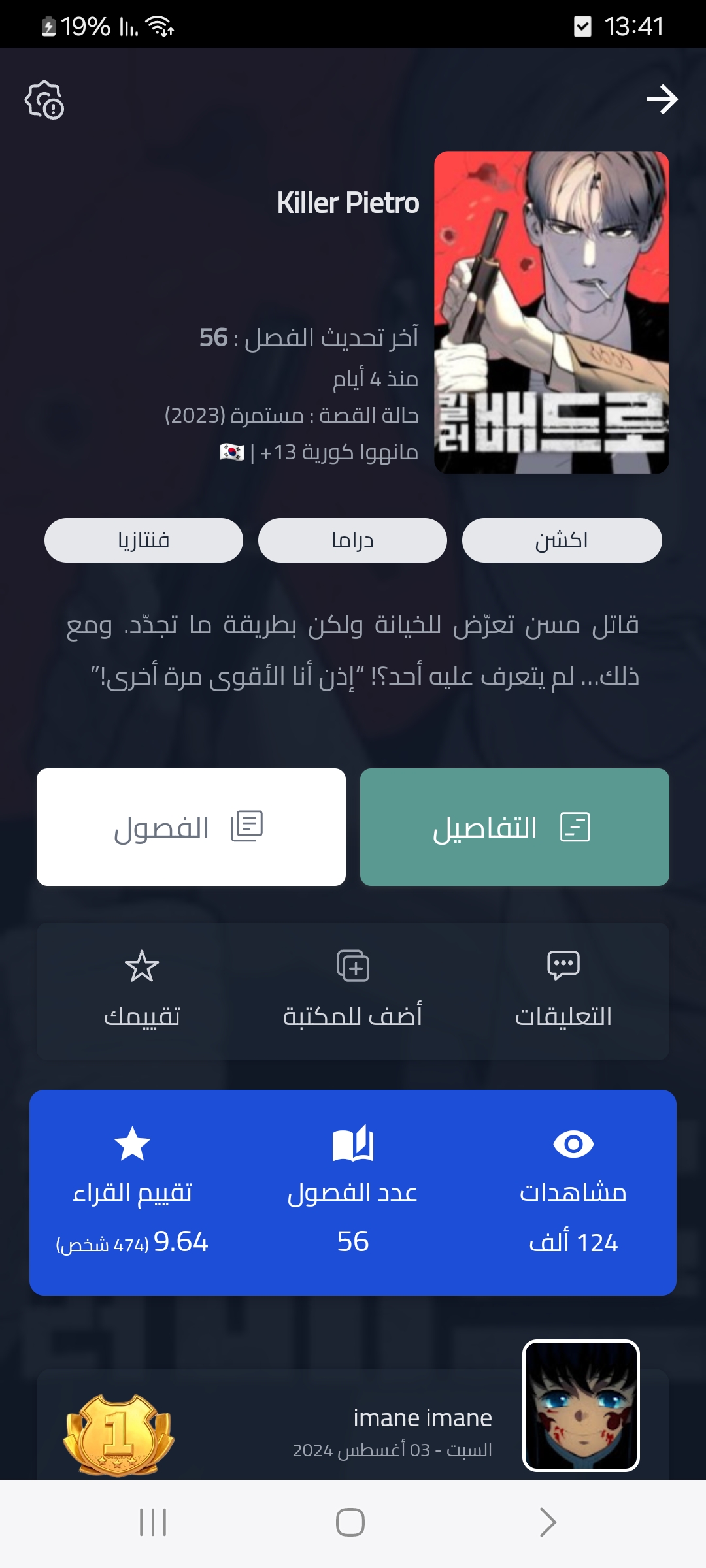Select the دراما genre chip
The width and height of the screenshot is (706, 1568).
352,540
